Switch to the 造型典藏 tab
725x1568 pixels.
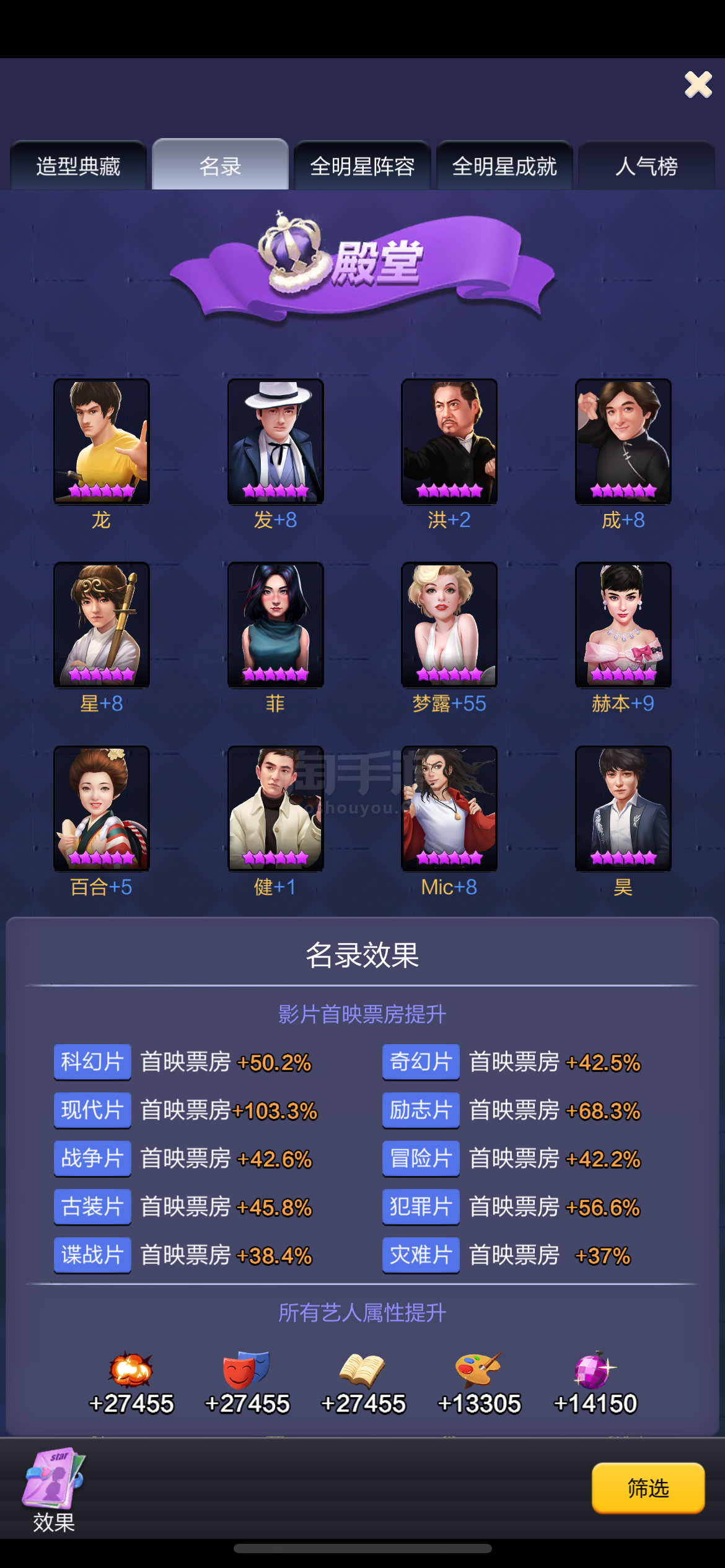[78, 165]
